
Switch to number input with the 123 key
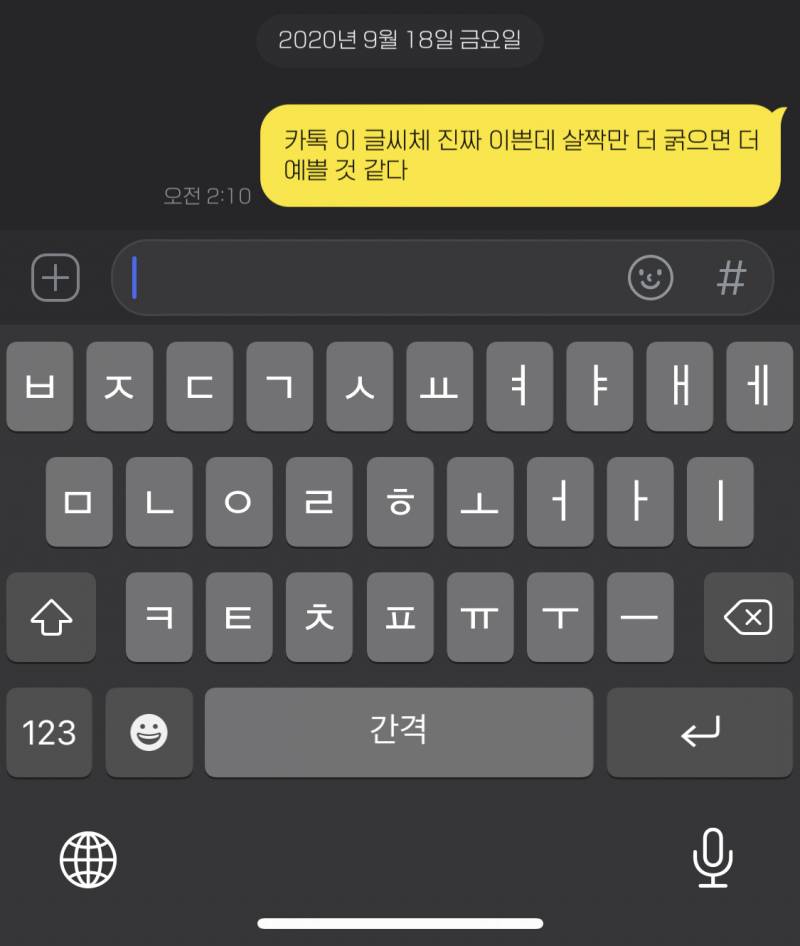[x=49, y=732]
